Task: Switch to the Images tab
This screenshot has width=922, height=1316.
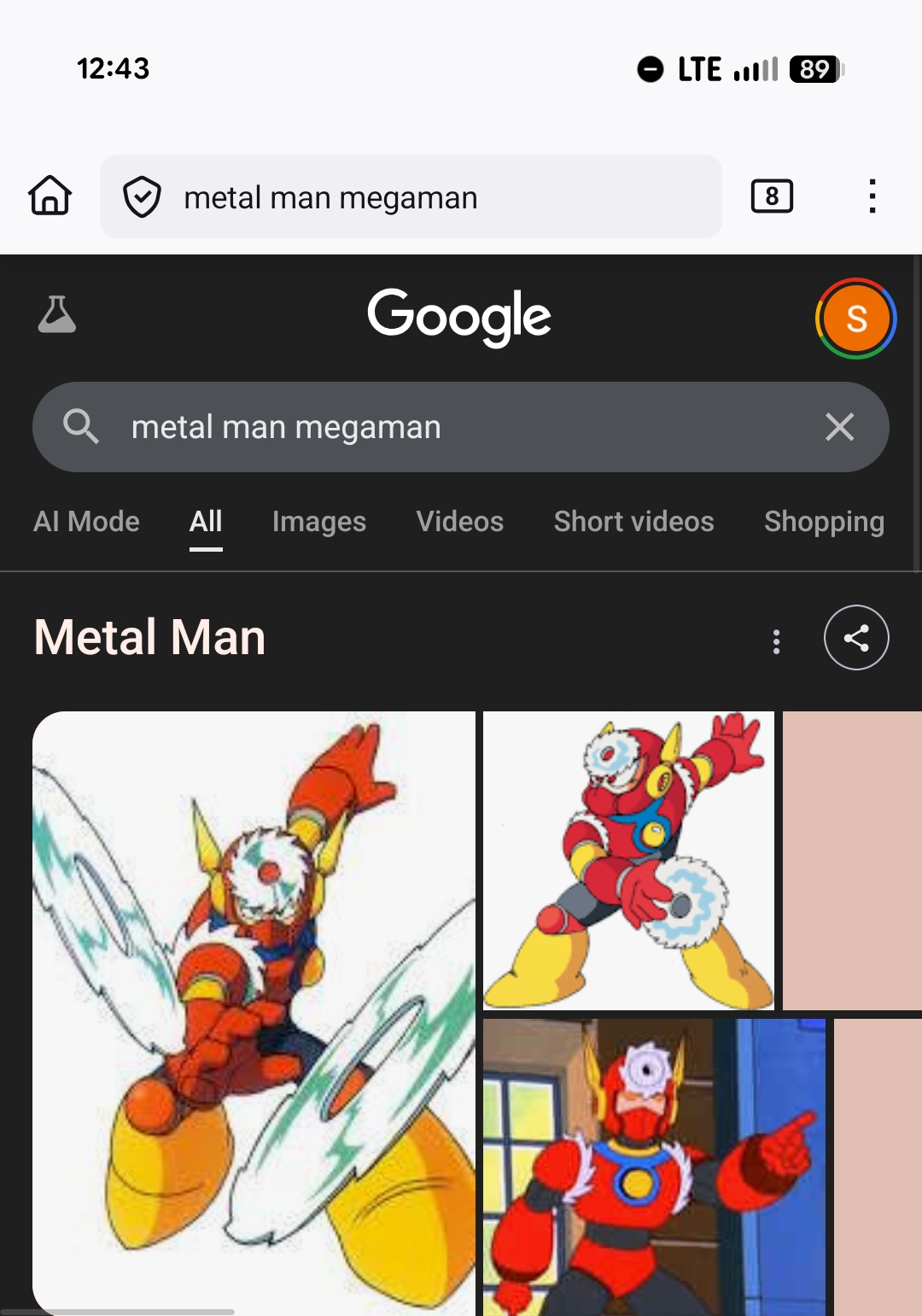Action: tap(319, 522)
